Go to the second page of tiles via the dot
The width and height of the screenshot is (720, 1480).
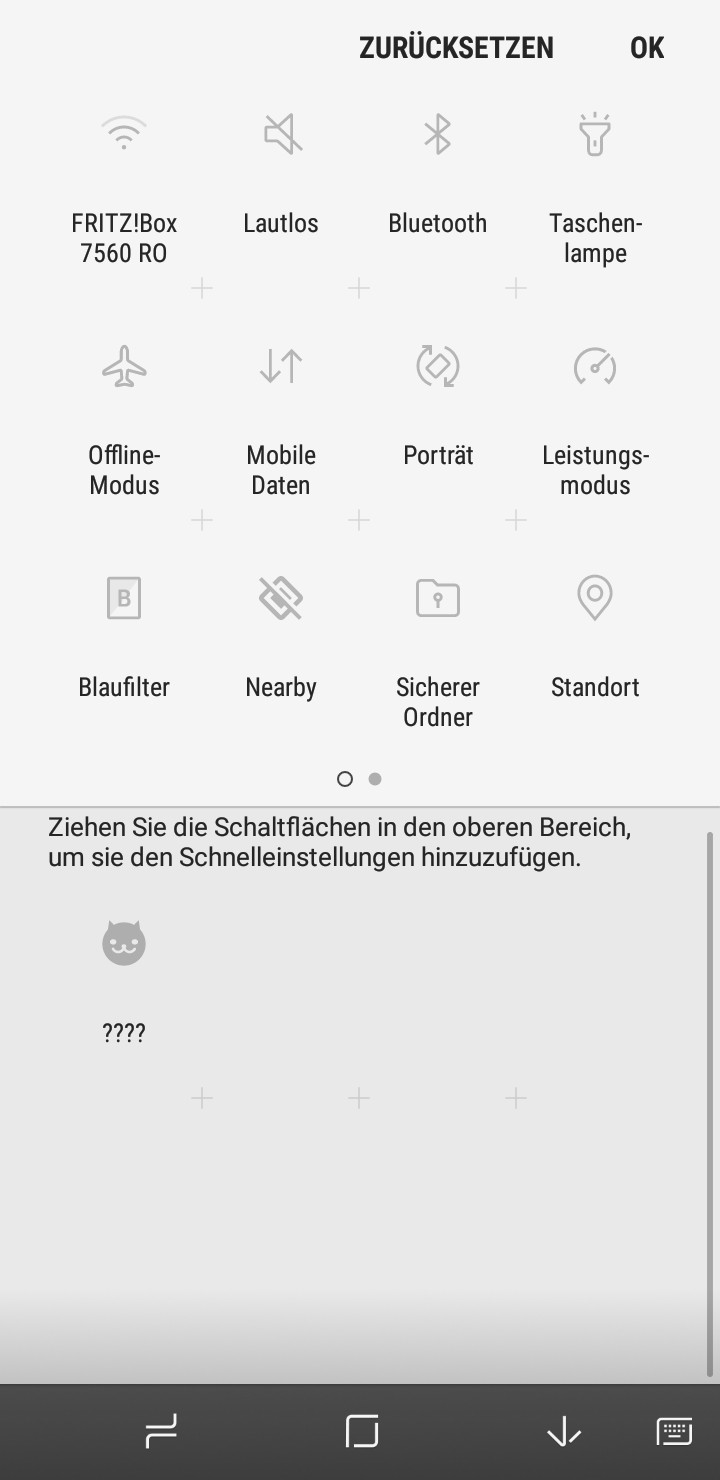(375, 779)
